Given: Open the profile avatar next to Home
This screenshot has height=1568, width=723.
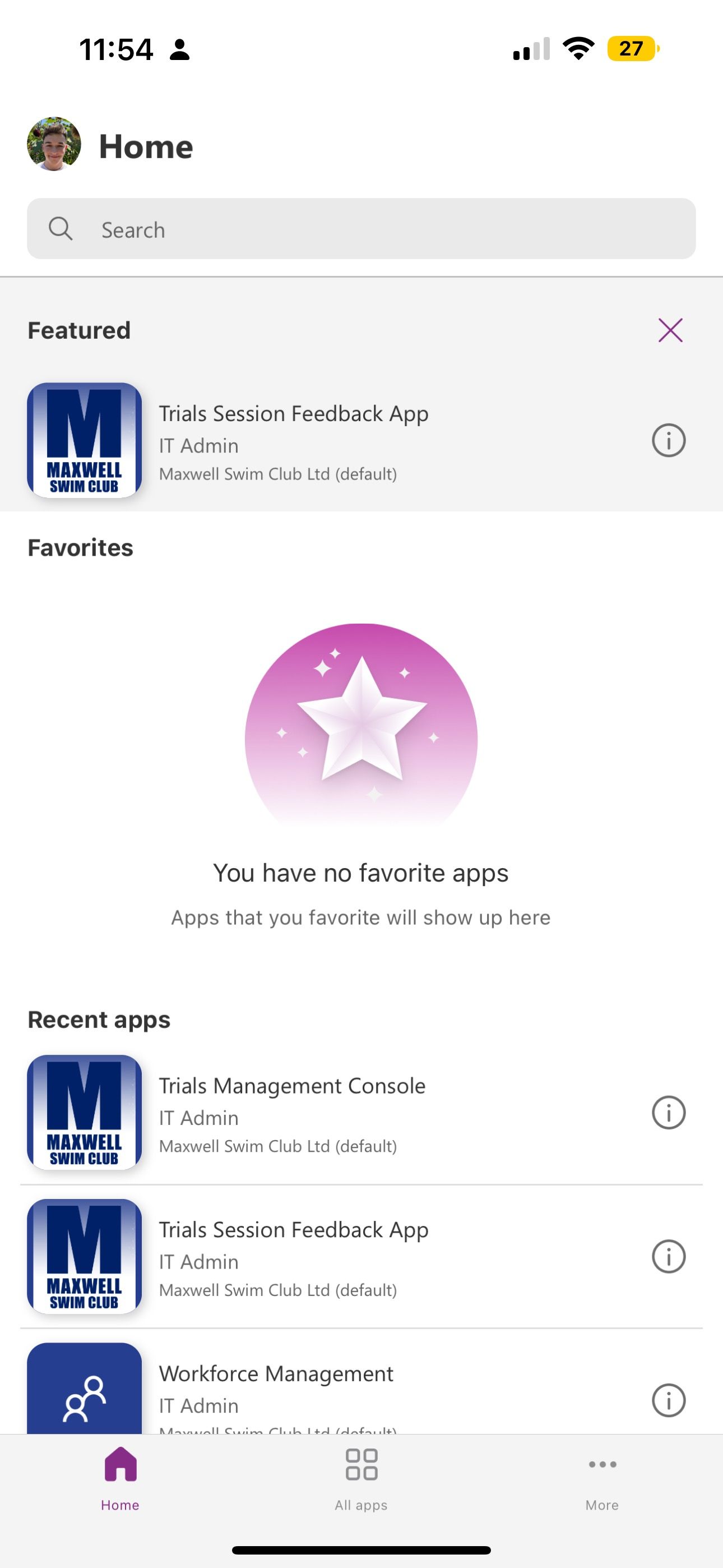Looking at the screenshot, I should click(54, 144).
